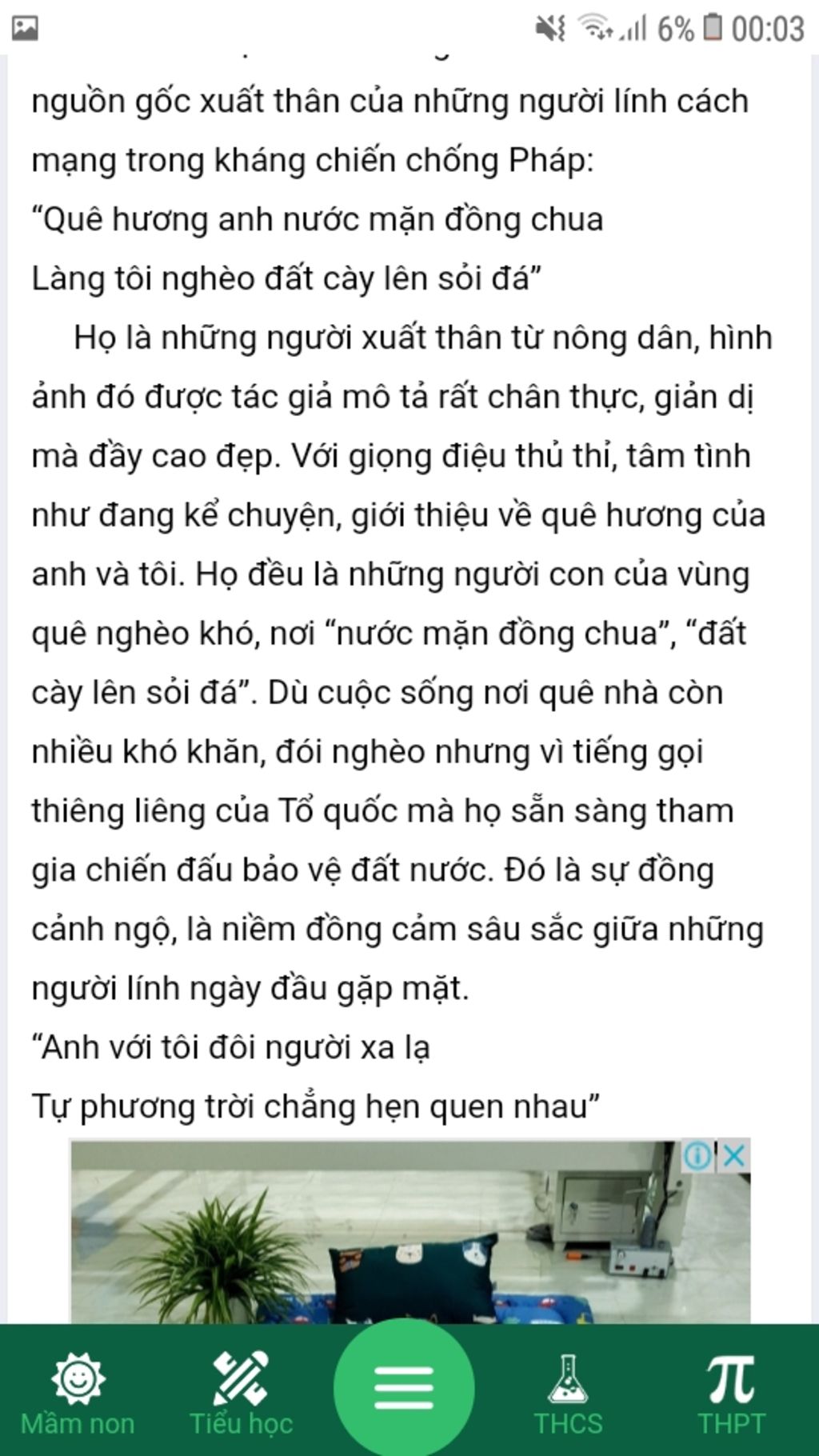The width and height of the screenshot is (819, 1456).
Task: Close the advertisement banner
Action: pyautogui.click(x=734, y=1156)
